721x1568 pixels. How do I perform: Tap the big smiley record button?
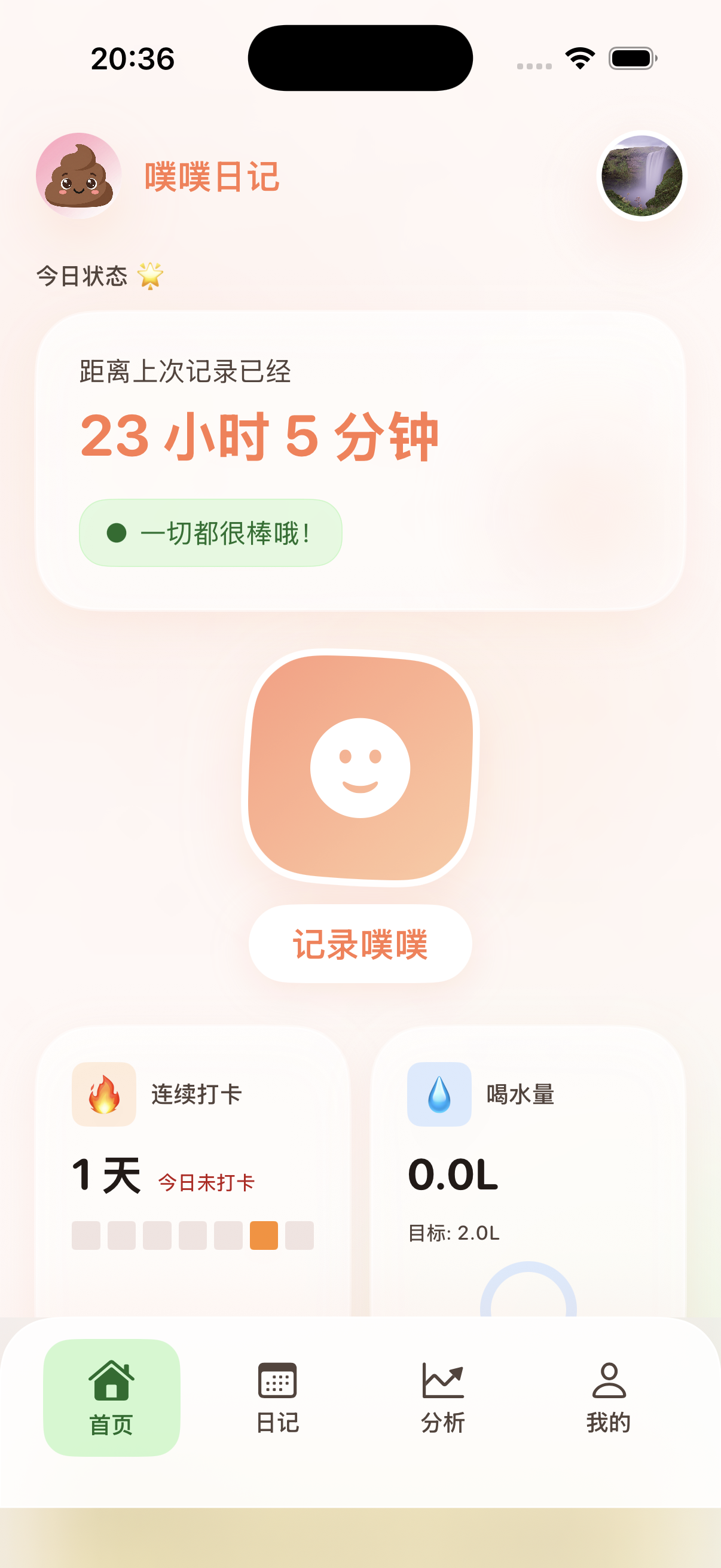coord(360,768)
